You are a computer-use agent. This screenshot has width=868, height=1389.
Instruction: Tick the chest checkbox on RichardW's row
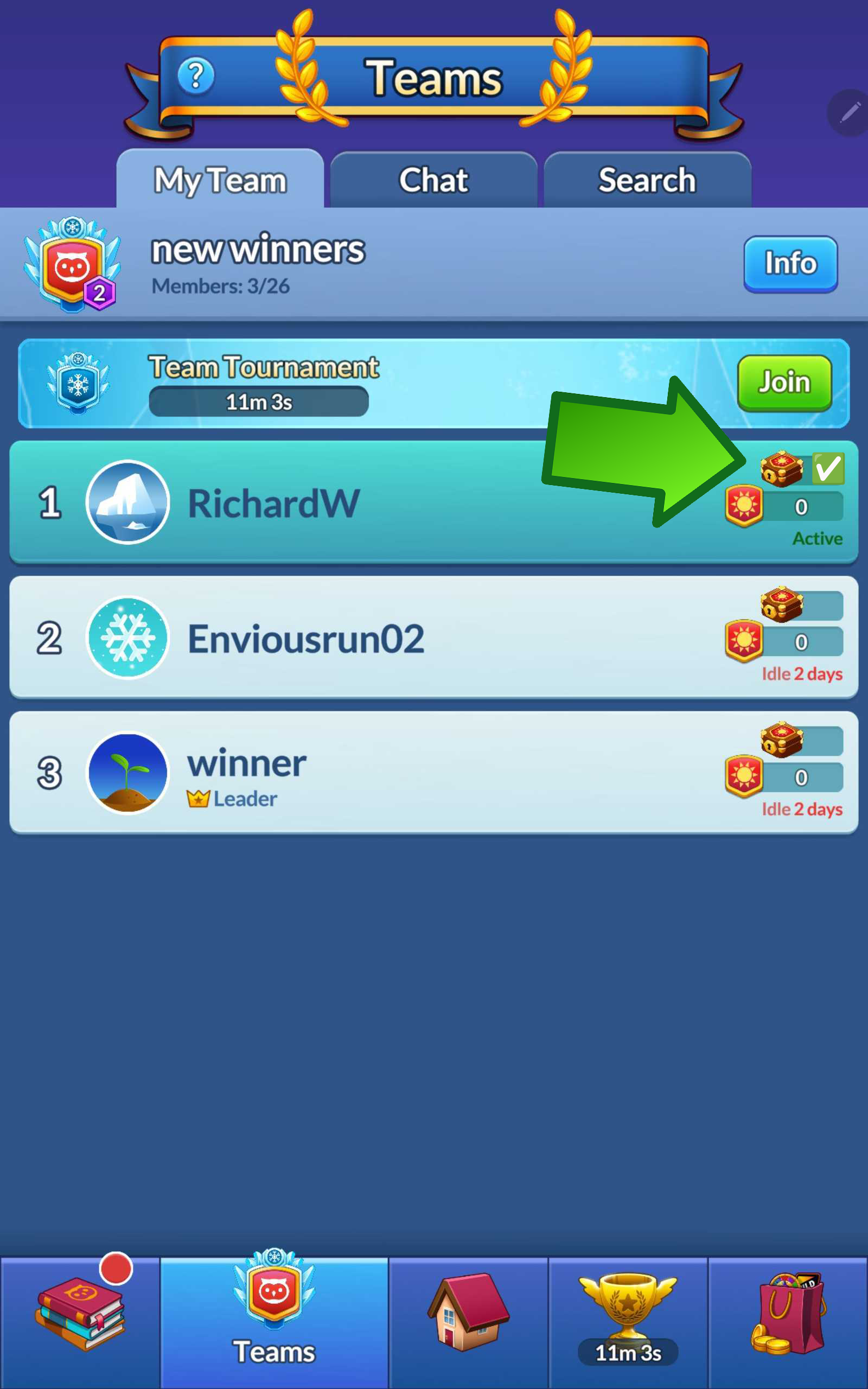[828, 468]
